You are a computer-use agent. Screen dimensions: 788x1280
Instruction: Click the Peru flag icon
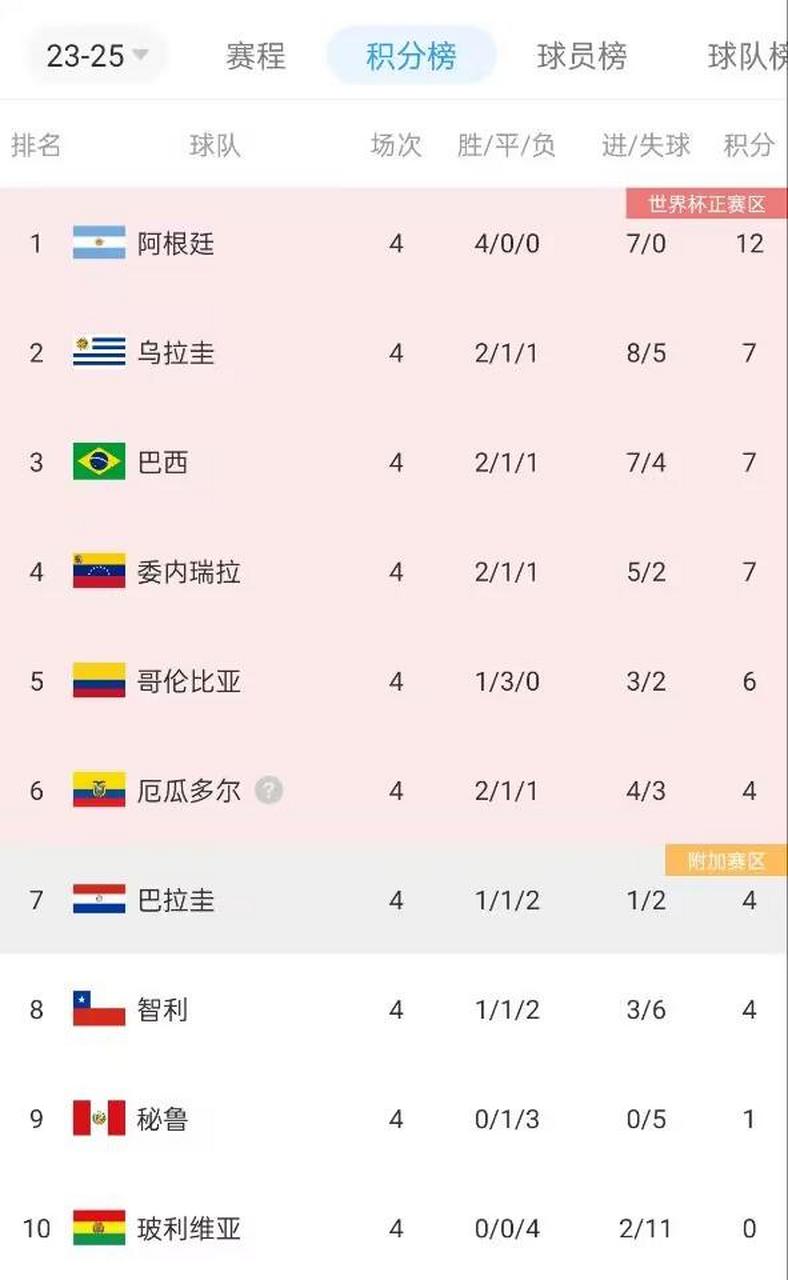[x=97, y=1119]
